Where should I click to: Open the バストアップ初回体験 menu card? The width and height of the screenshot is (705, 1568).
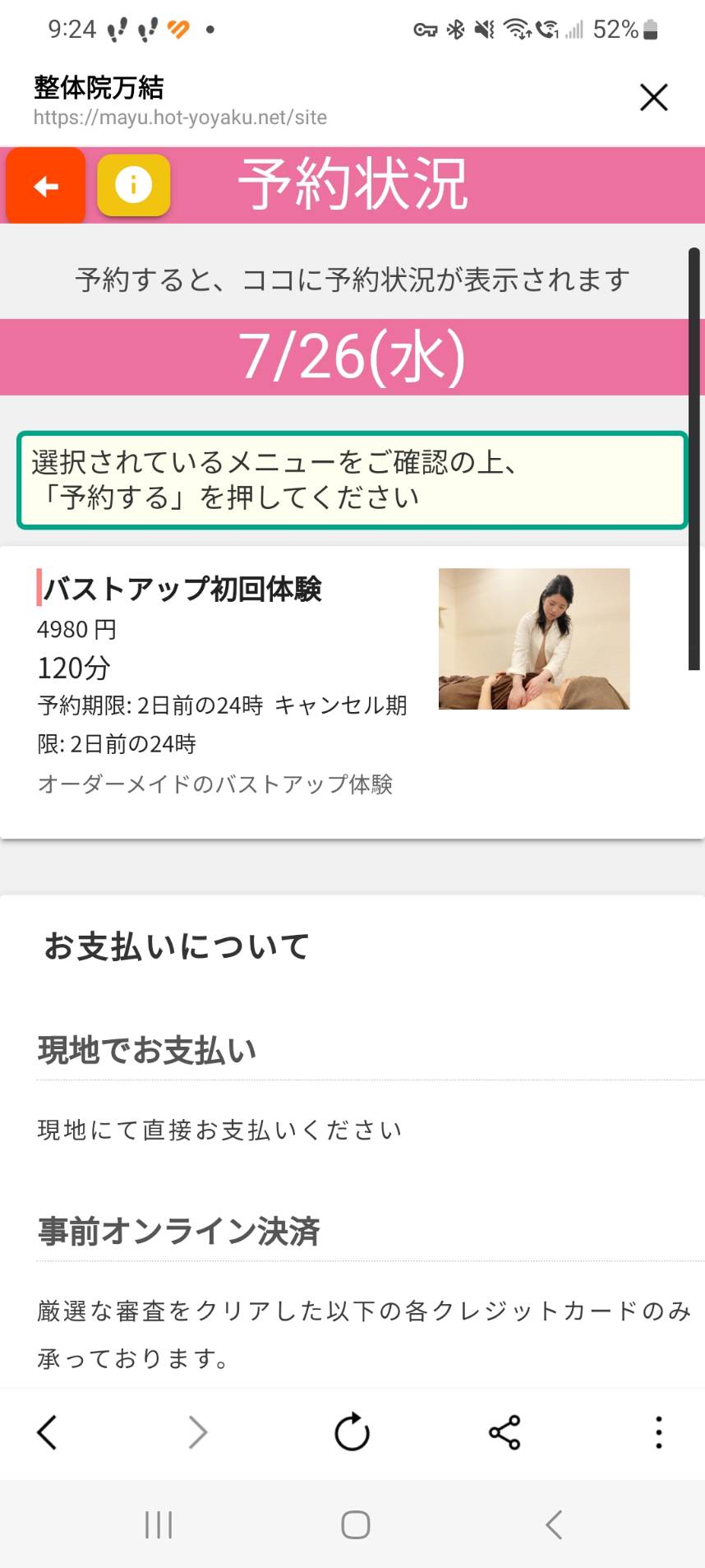tap(352, 692)
